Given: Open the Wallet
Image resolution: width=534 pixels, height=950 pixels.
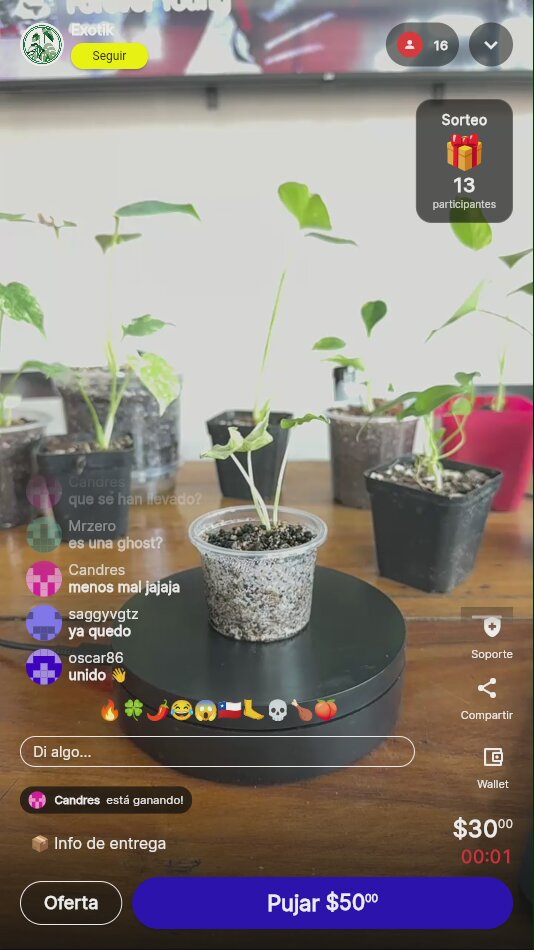Looking at the screenshot, I should (x=493, y=767).
